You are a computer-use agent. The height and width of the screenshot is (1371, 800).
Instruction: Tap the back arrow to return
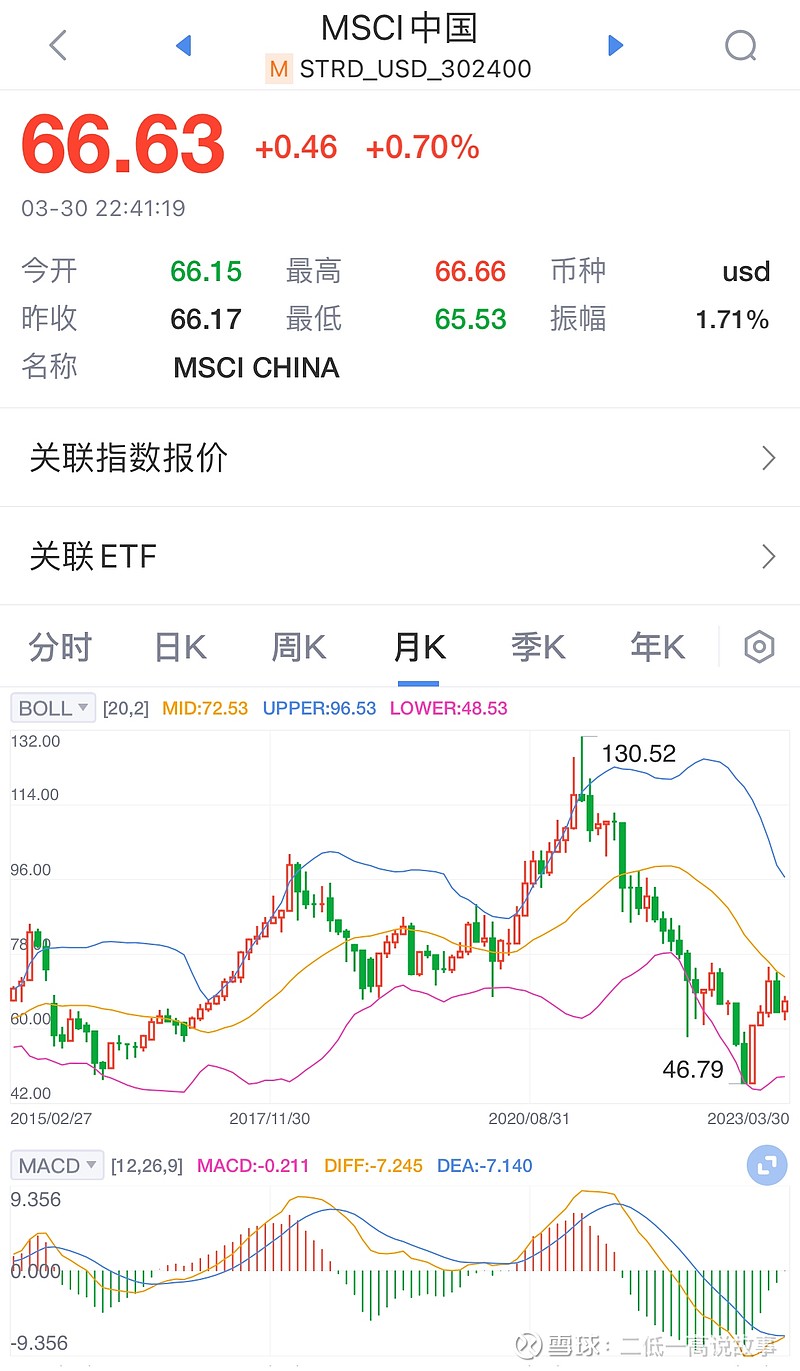tap(57, 44)
